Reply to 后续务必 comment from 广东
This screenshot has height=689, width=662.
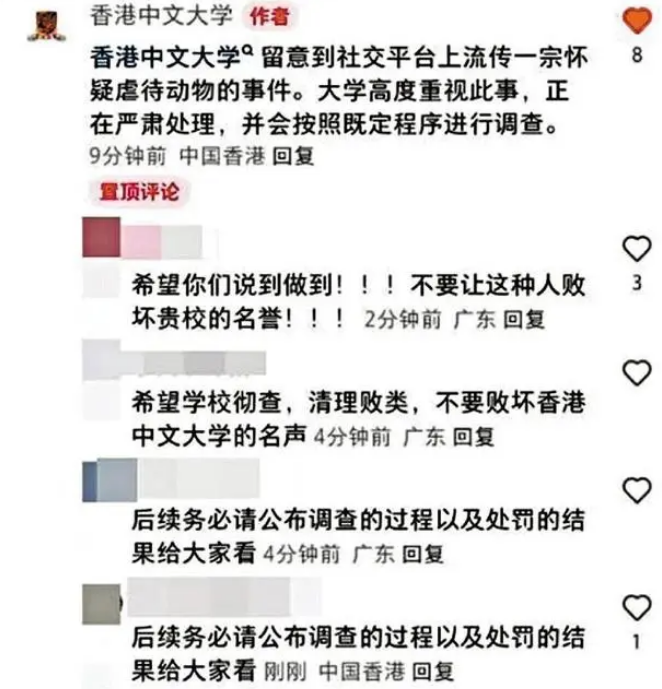tap(423, 553)
